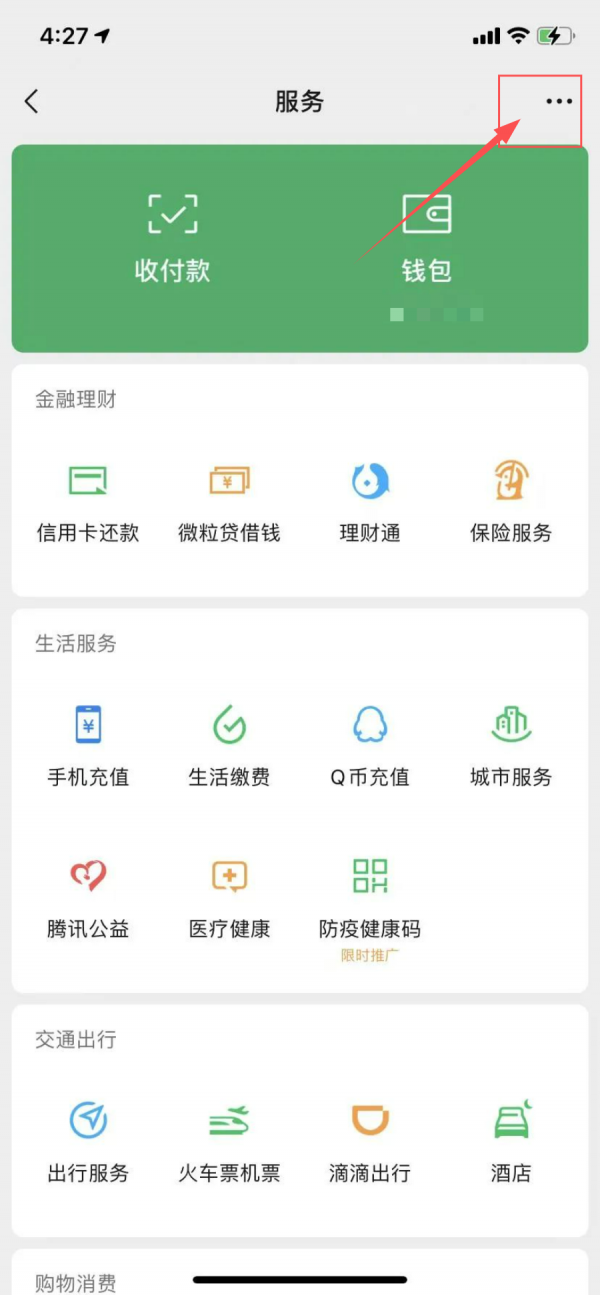Book via 火车票机票

(229, 1141)
